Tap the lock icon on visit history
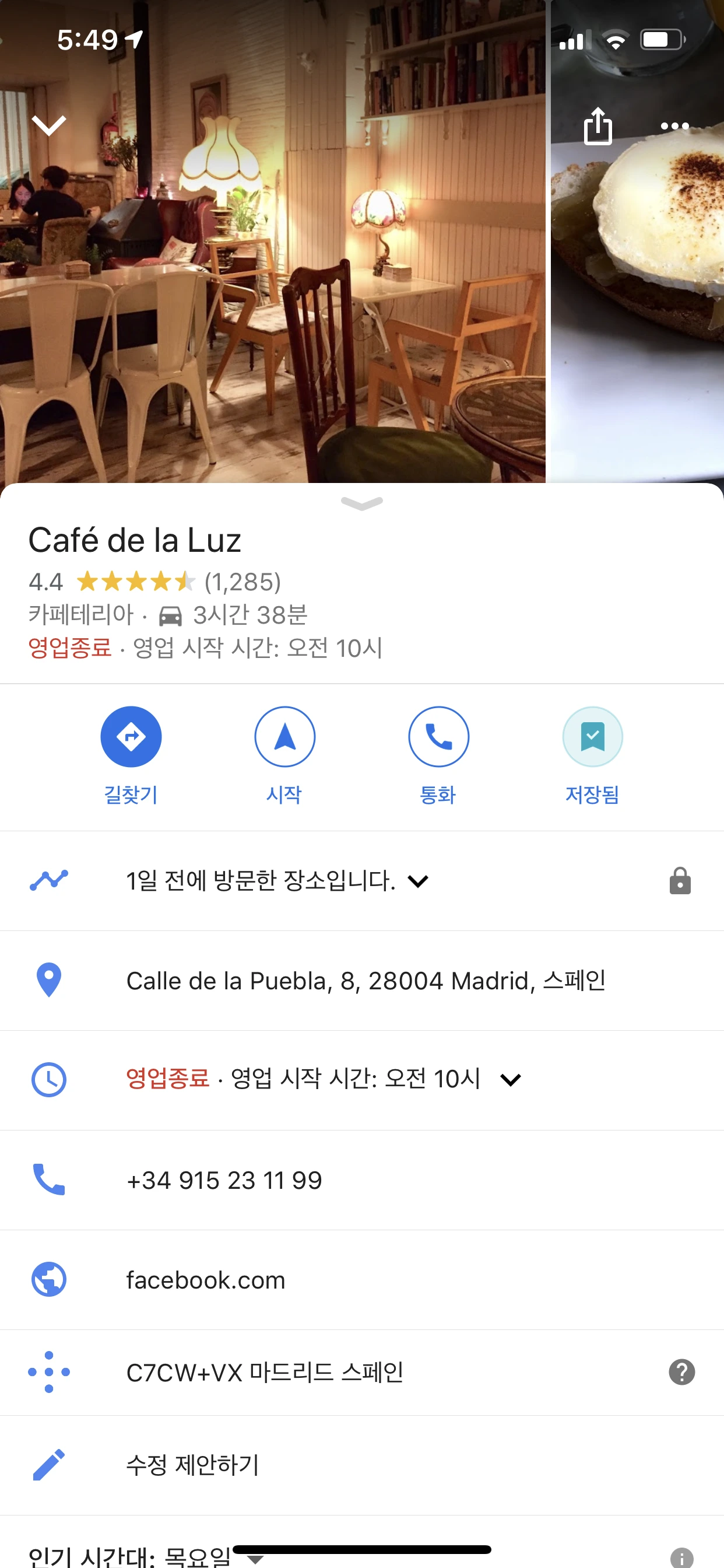Viewport: 724px width, 1568px height. pos(680,881)
